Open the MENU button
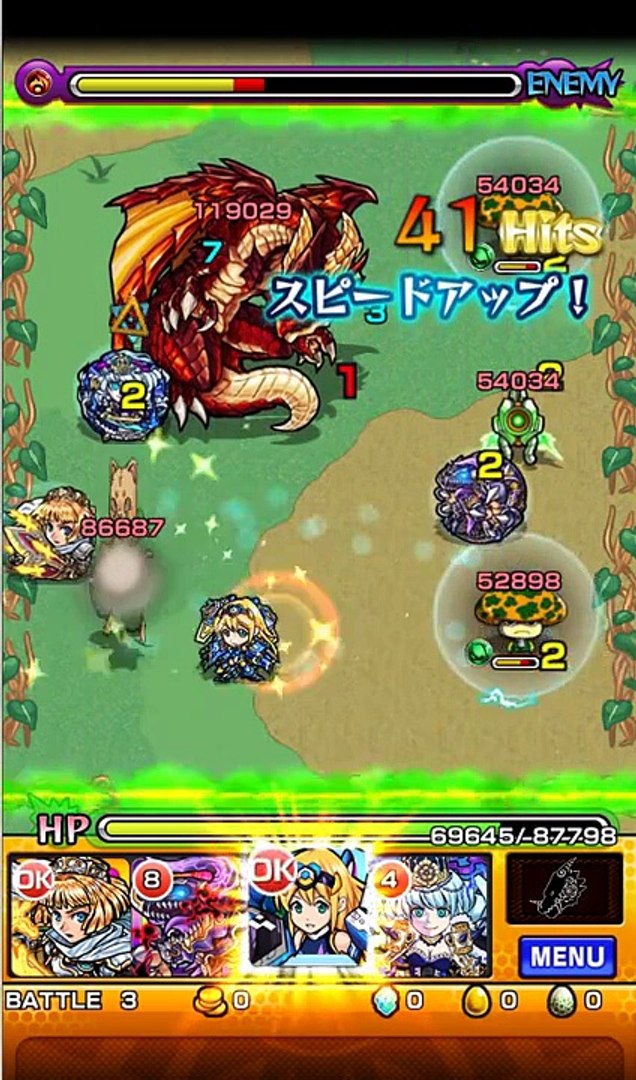The width and height of the screenshot is (636, 1080). click(567, 956)
